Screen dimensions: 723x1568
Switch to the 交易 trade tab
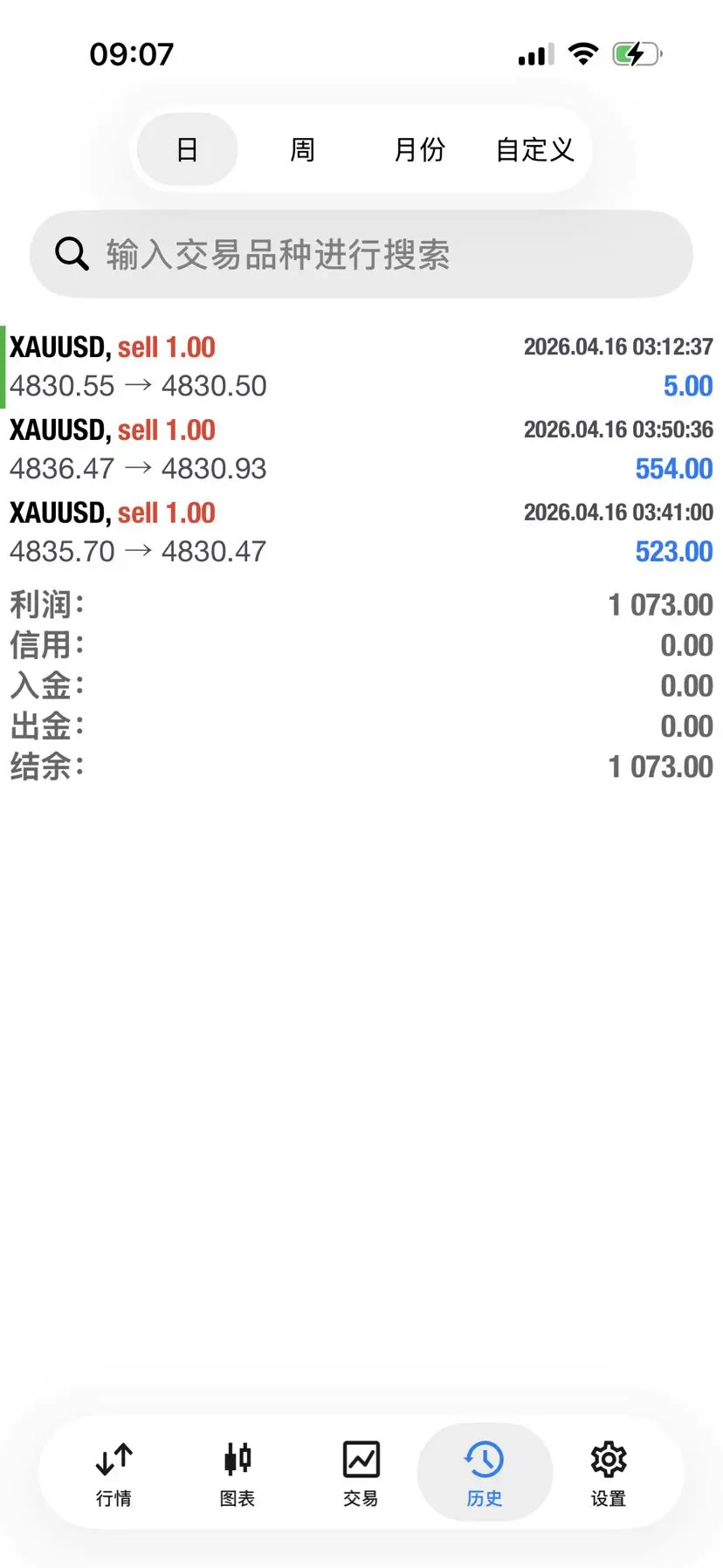[x=361, y=1472]
